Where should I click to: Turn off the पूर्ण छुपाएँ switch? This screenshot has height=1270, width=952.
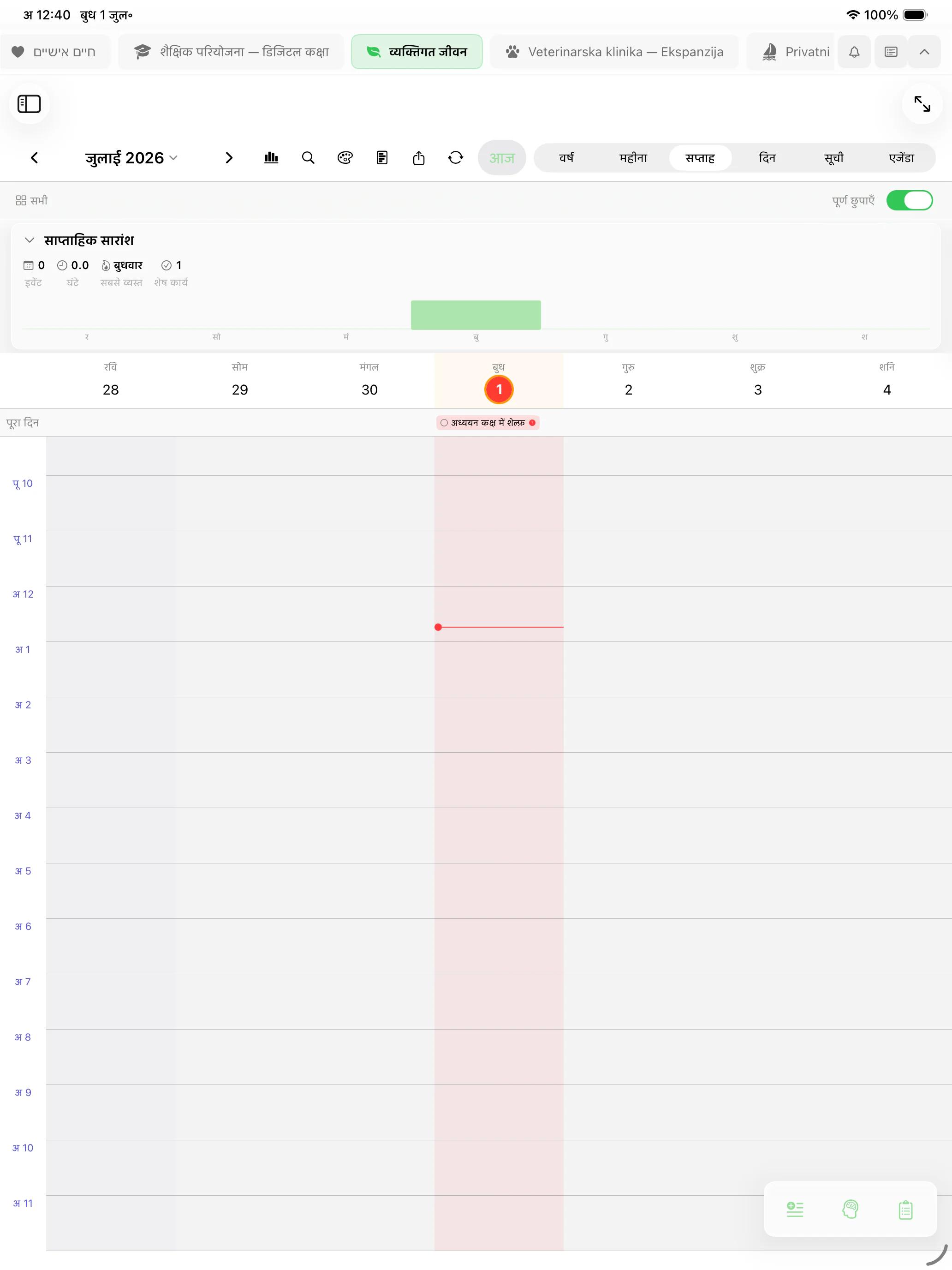[x=910, y=200]
